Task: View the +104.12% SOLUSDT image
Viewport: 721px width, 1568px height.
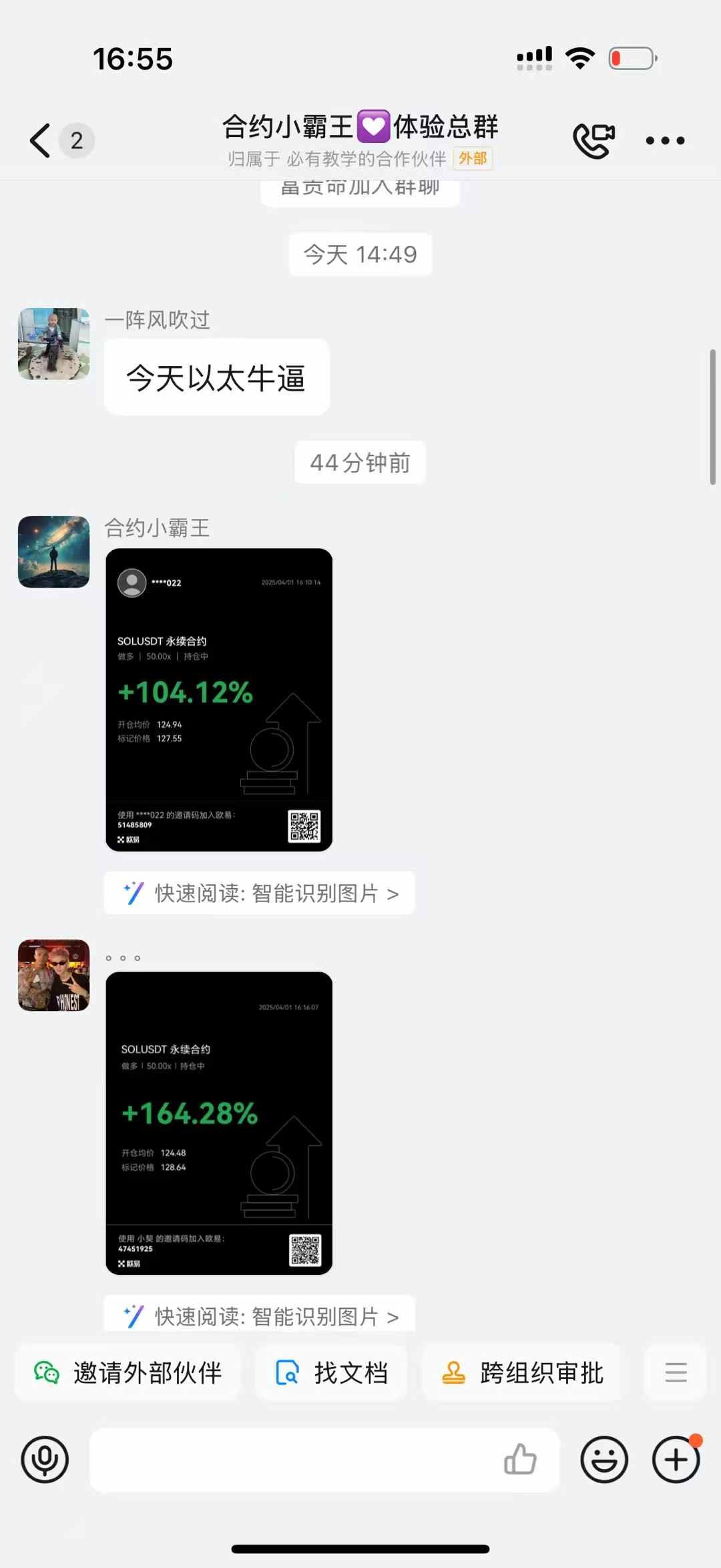Action: tap(219, 700)
